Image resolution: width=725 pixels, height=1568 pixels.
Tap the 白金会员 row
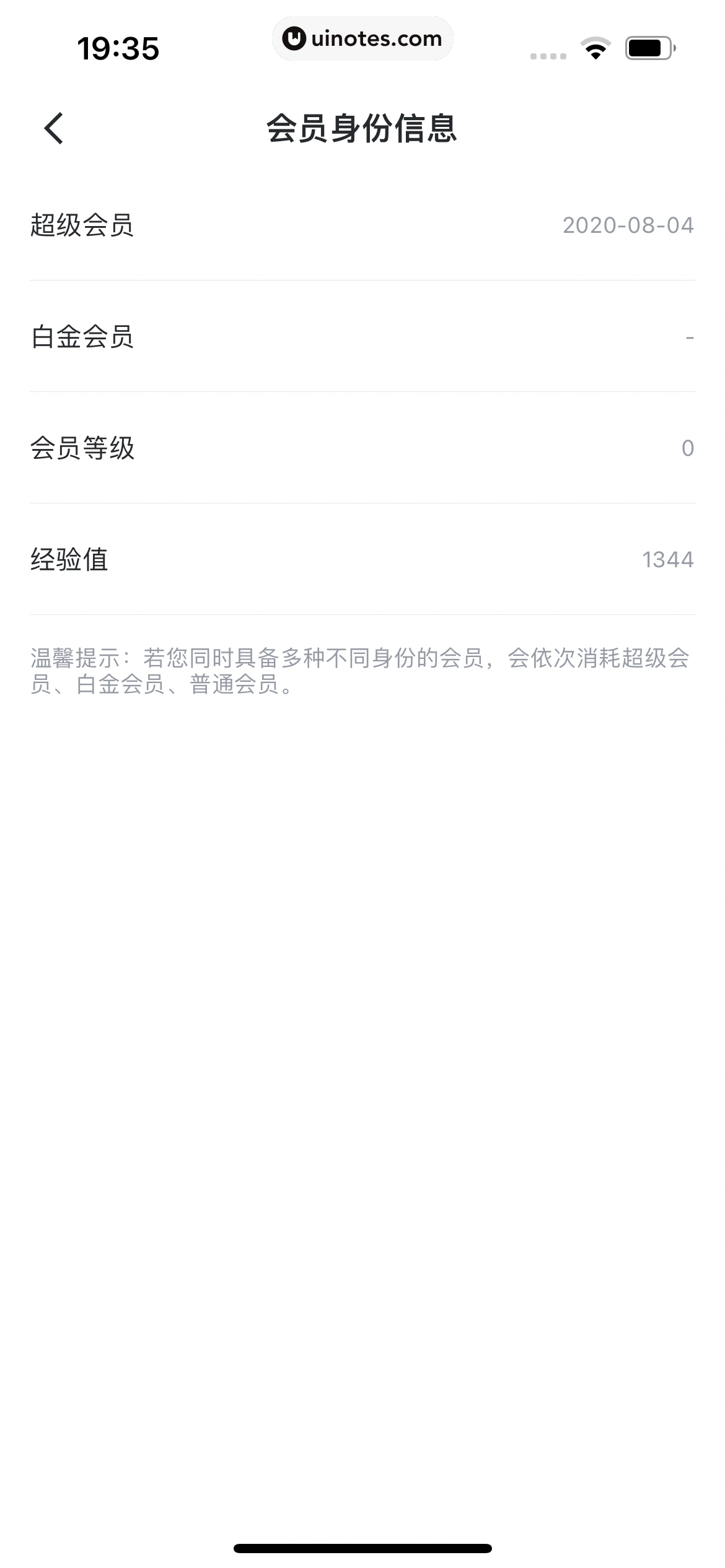362,338
